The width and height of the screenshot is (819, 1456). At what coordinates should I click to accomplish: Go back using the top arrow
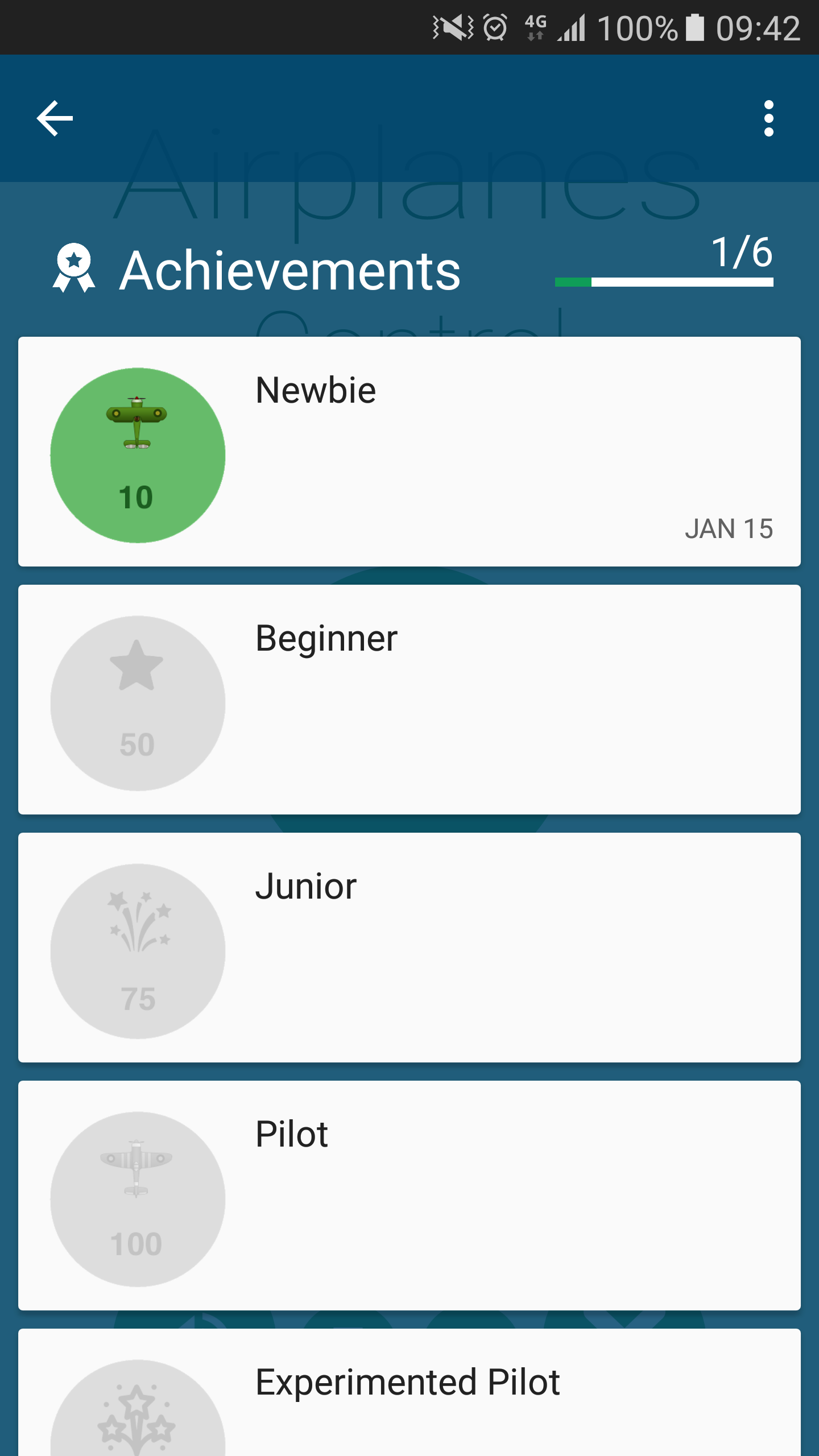point(55,118)
